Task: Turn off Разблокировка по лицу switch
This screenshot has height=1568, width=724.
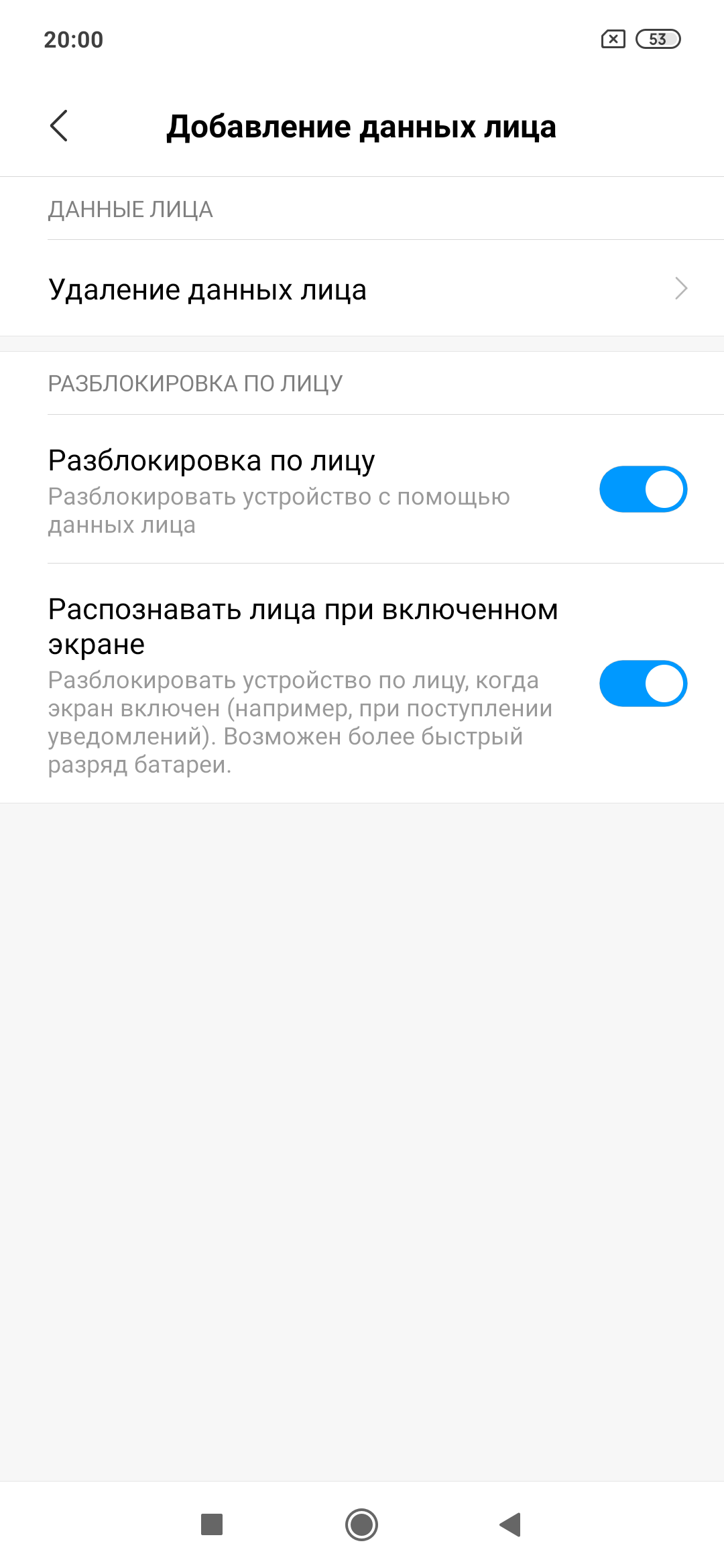Action: 642,490
